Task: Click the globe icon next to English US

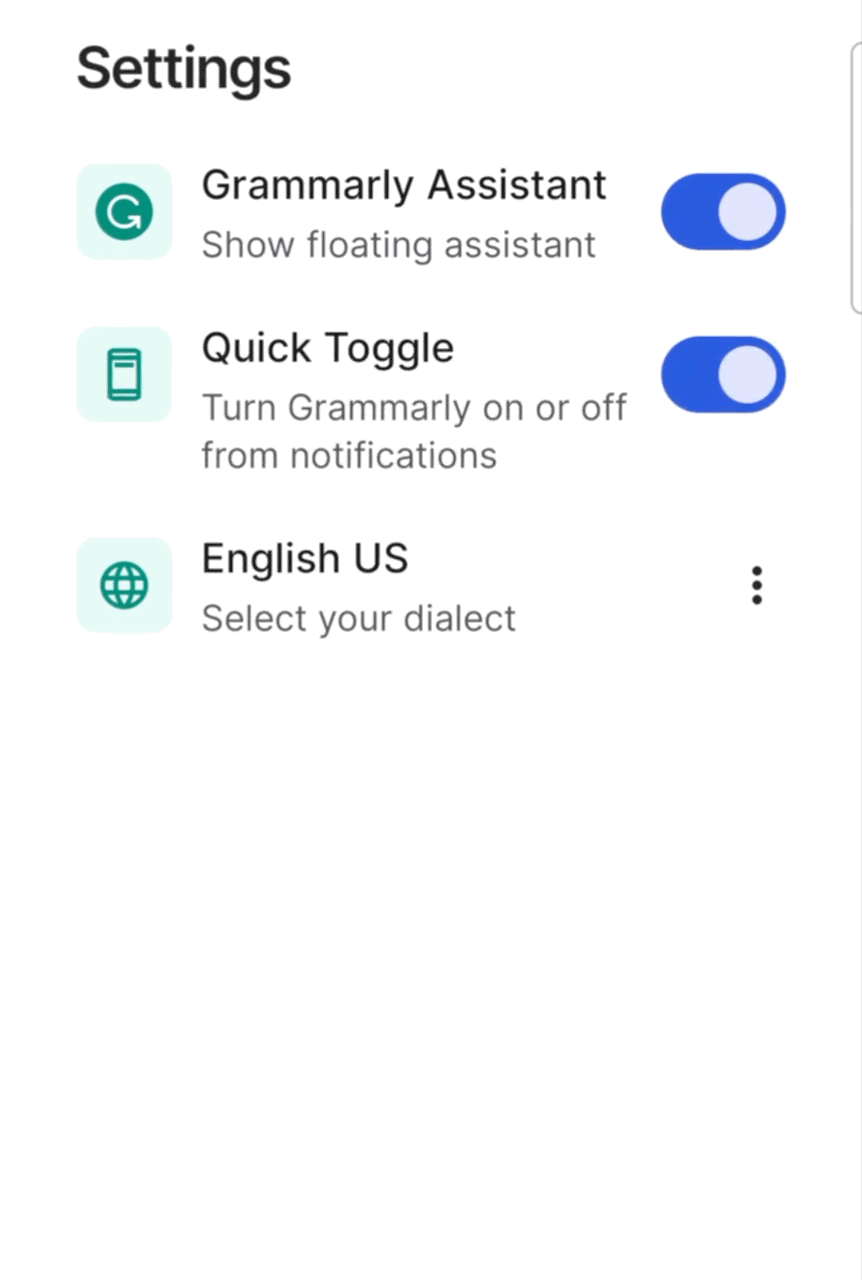Action: (x=124, y=585)
